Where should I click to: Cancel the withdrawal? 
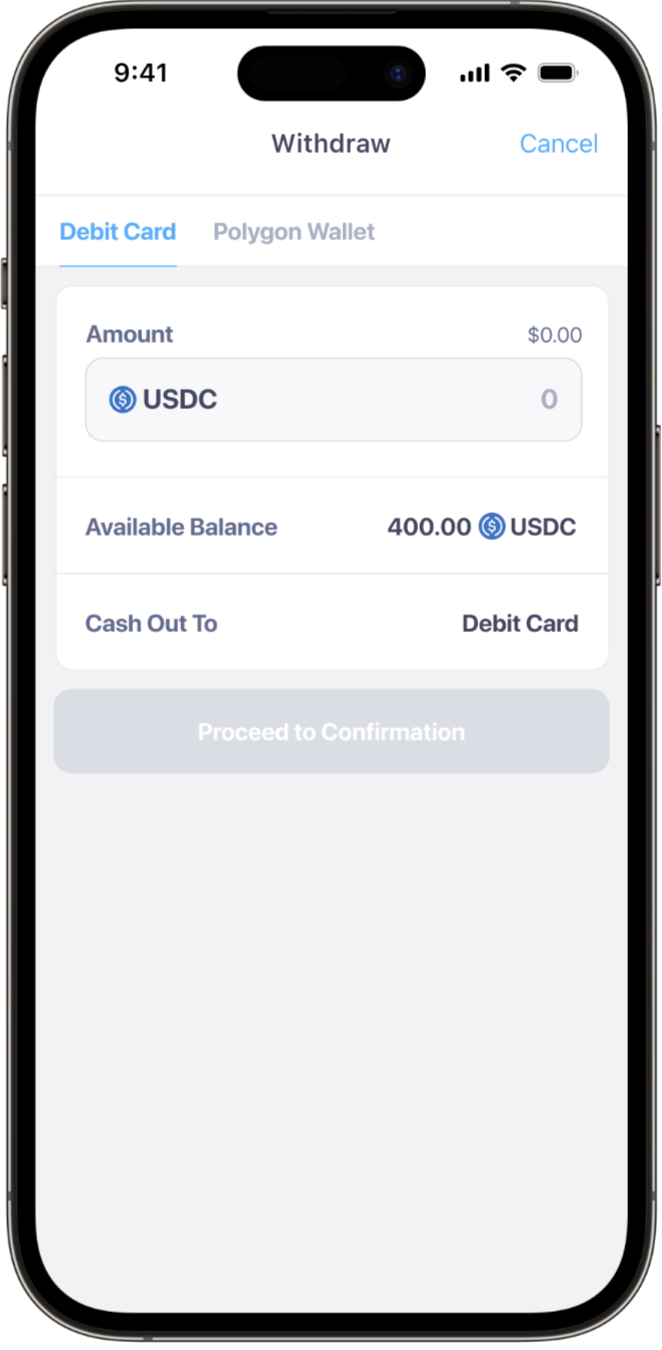point(558,144)
